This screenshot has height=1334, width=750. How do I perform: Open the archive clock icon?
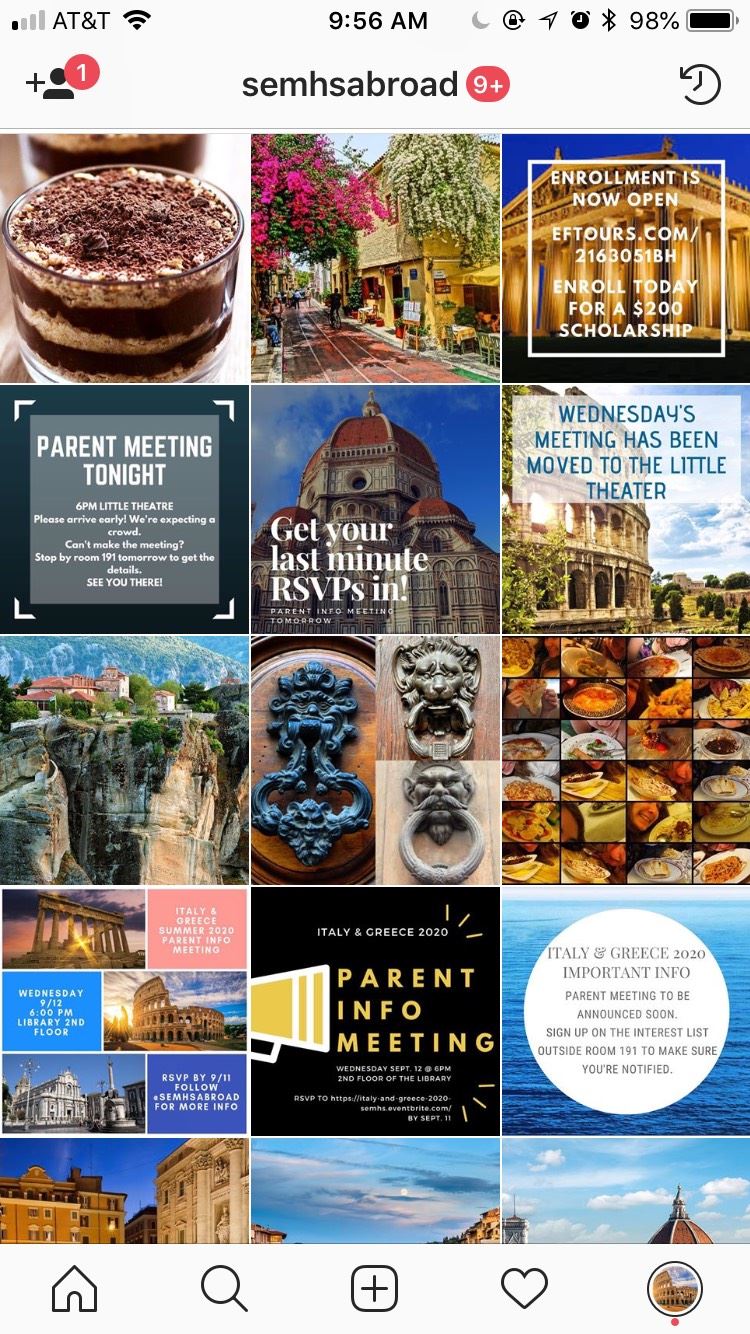click(x=699, y=85)
